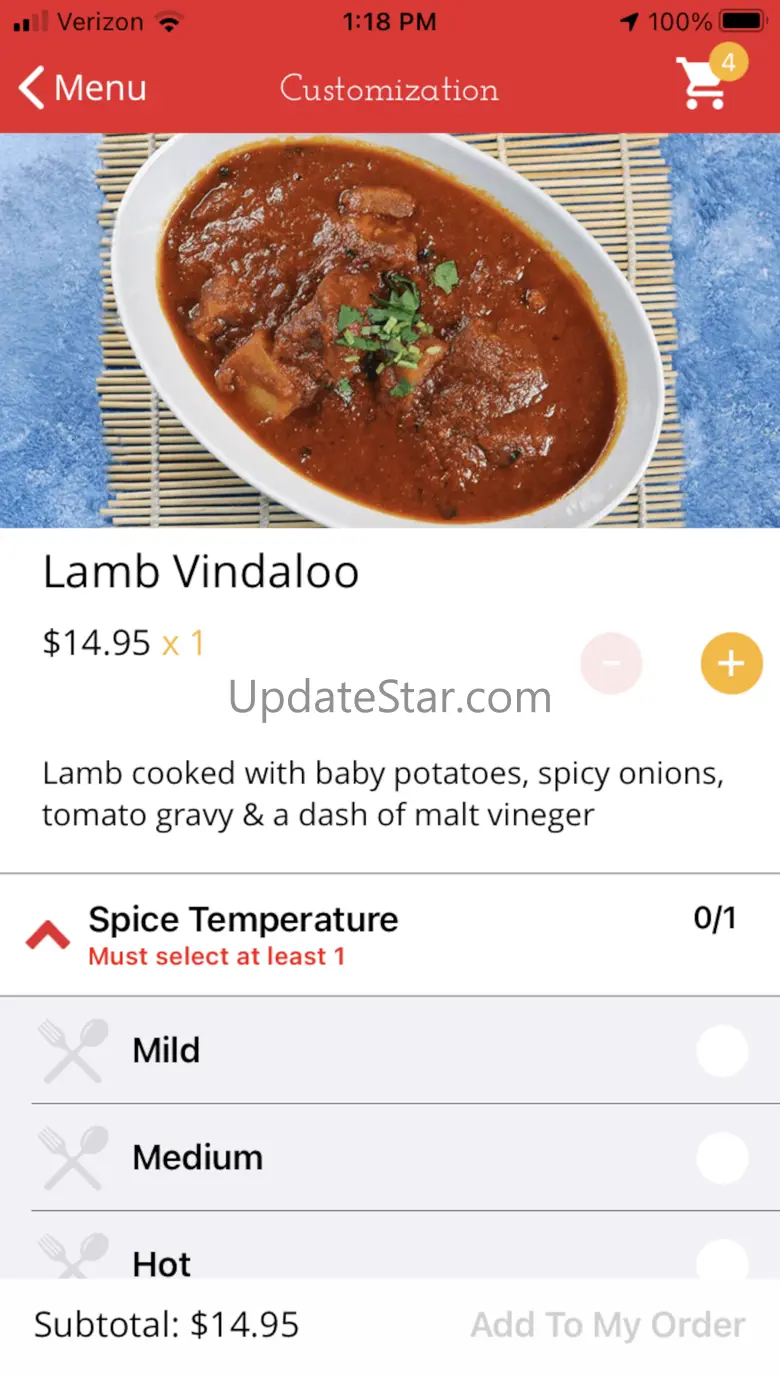Collapse the Spice Temperature section

48,935
